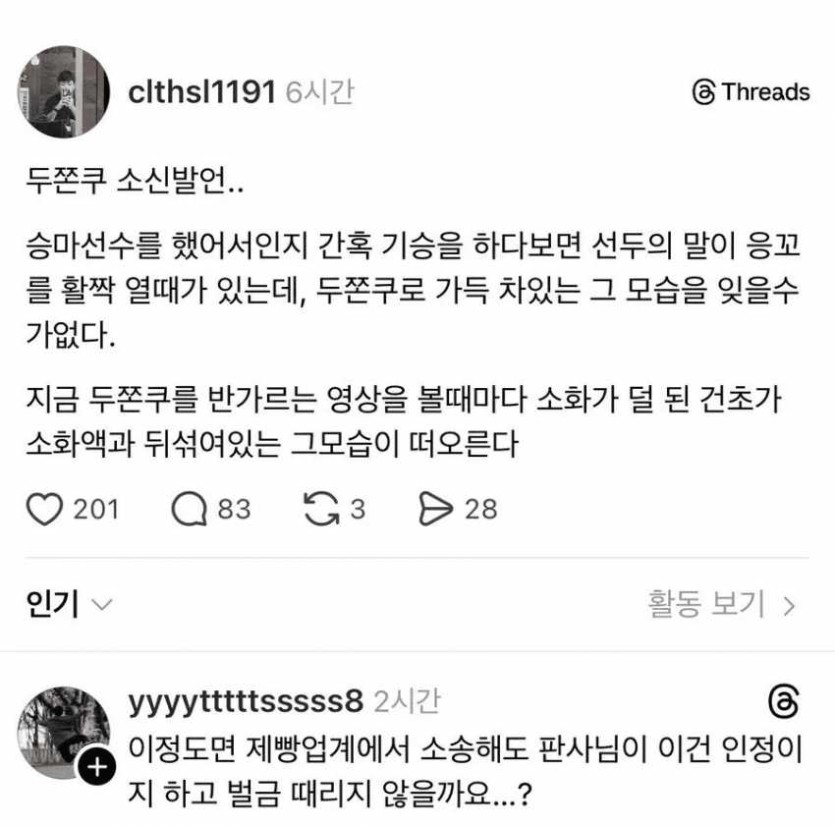Open the 인기 sort dropdown

tap(70, 604)
